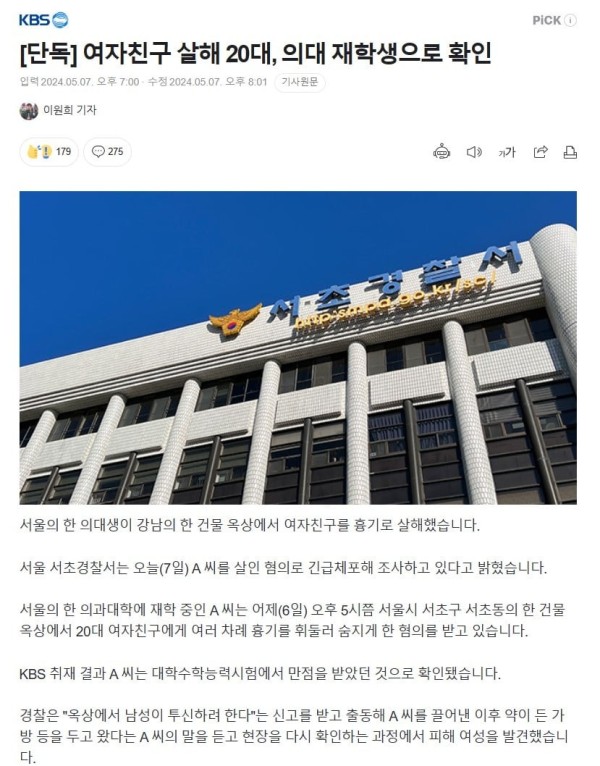Share this article

[x=540, y=152]
